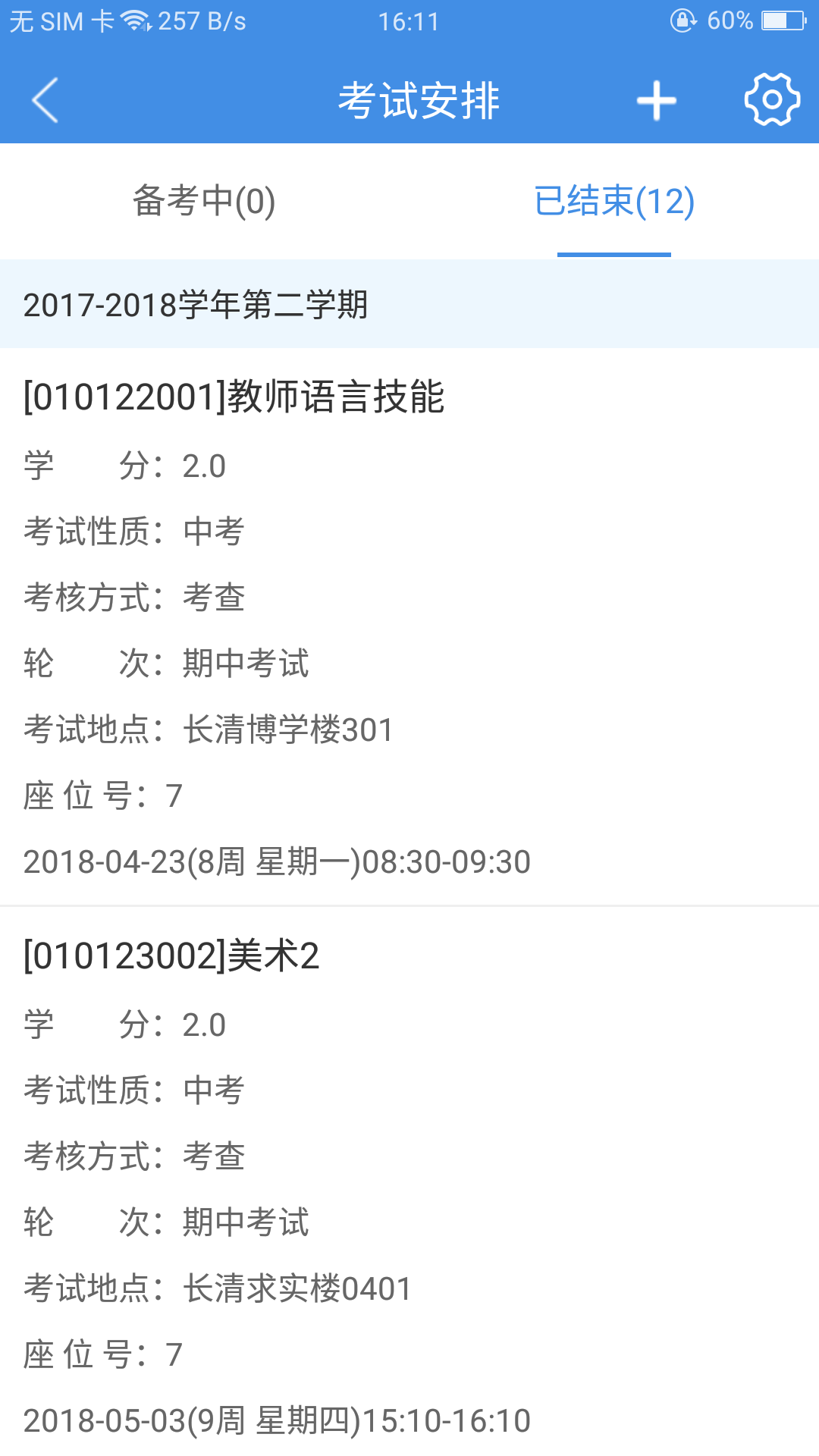Tap the seat number 7 for 教师语言技能
The image size is (819, 1456).
click(x=175, y=795)
